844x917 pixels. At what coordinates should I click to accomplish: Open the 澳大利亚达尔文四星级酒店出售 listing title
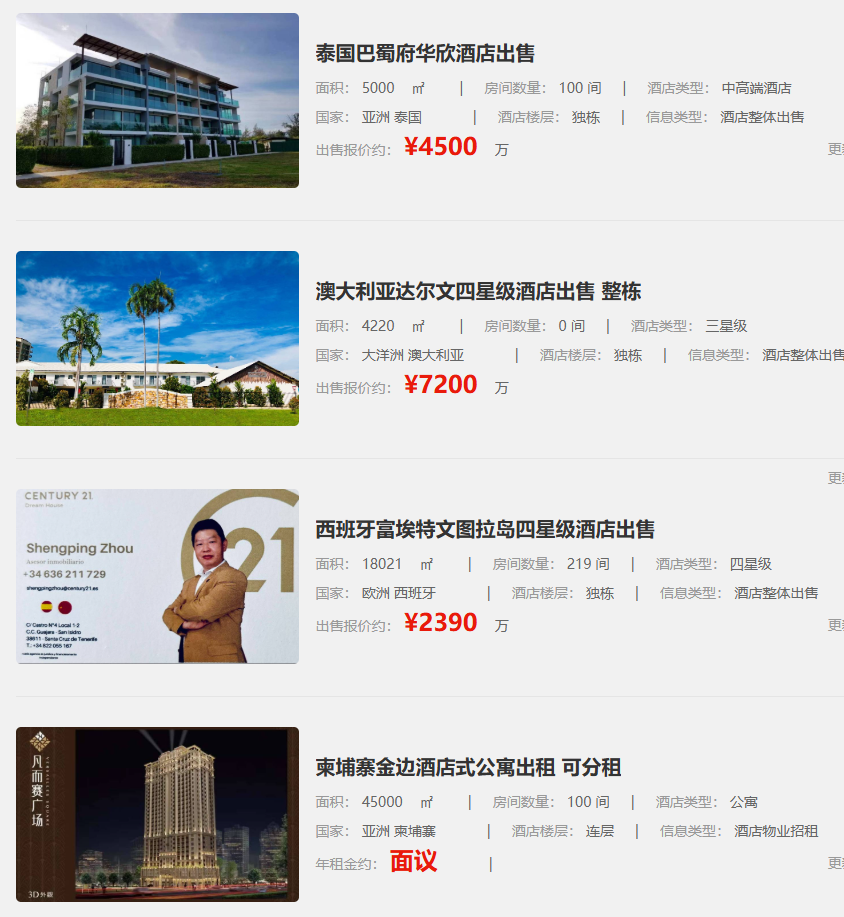pos(478,292)
